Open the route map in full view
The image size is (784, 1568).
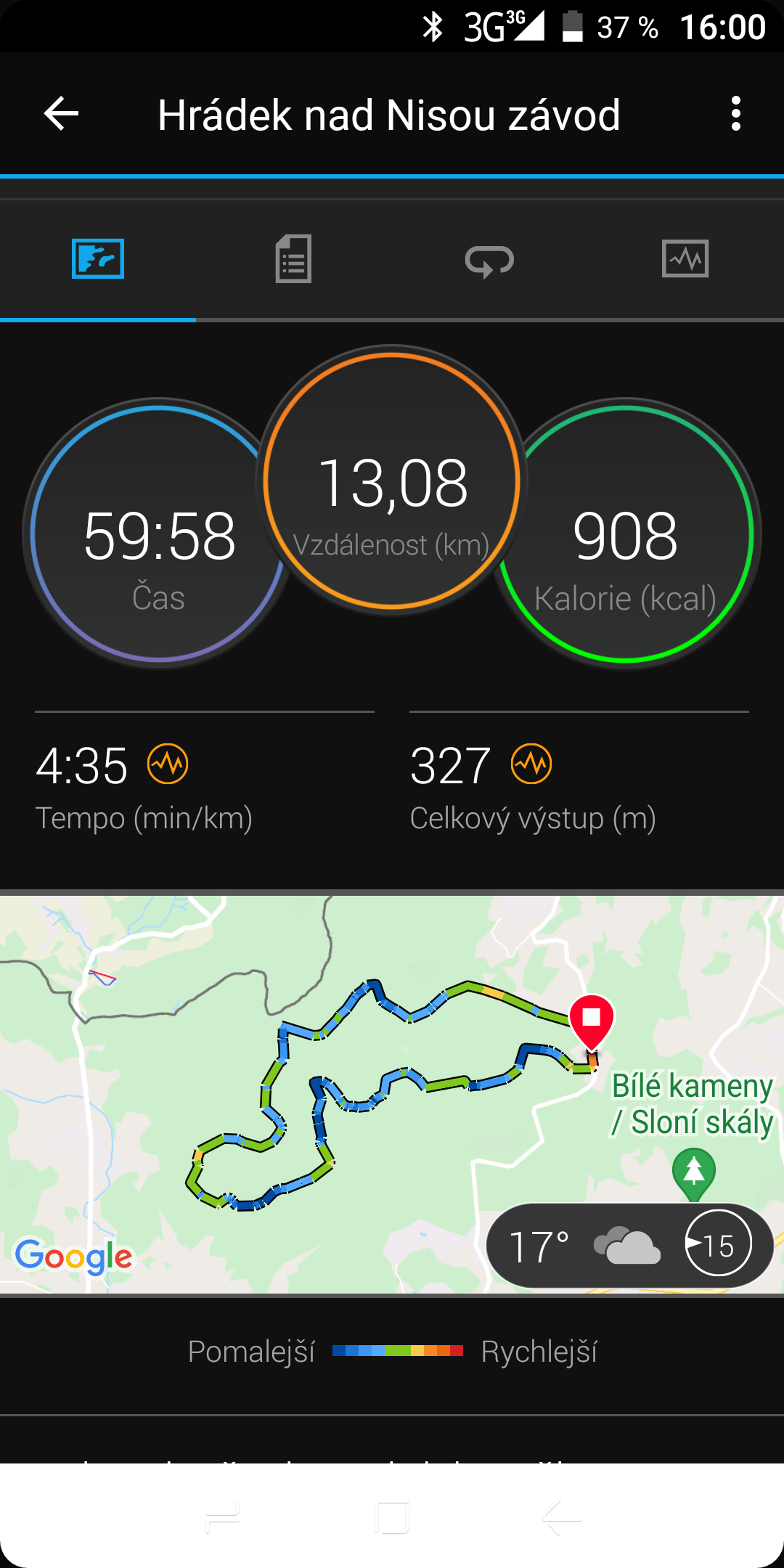(x=392, y=1095)
